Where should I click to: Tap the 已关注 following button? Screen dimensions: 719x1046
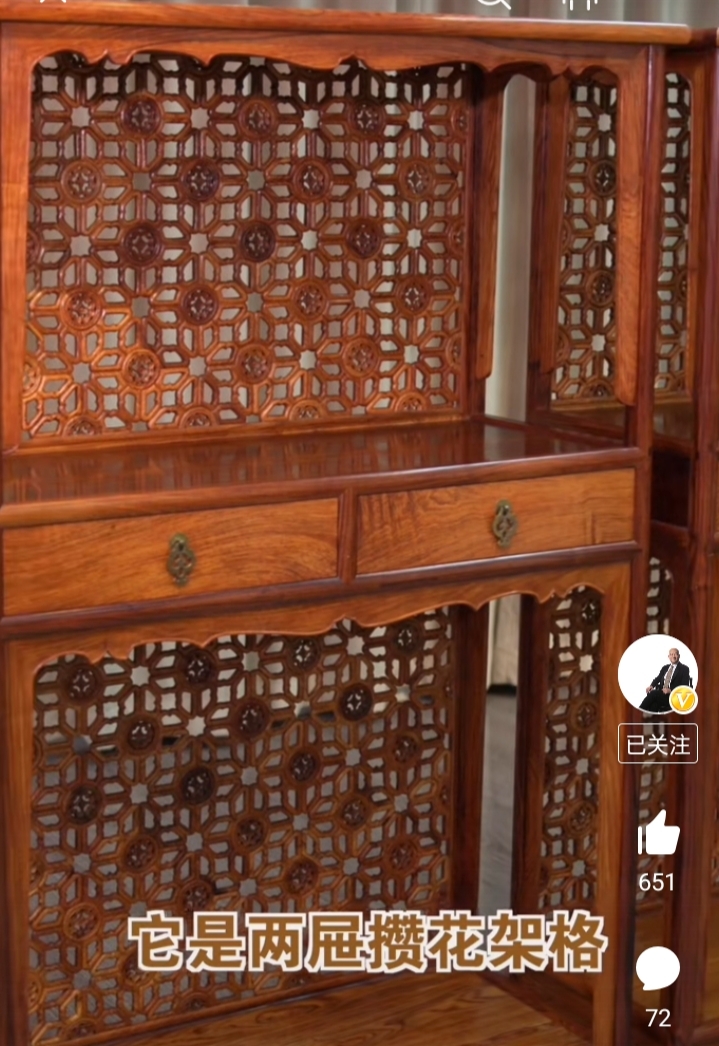pyautogui.click(x=657, y=744)
